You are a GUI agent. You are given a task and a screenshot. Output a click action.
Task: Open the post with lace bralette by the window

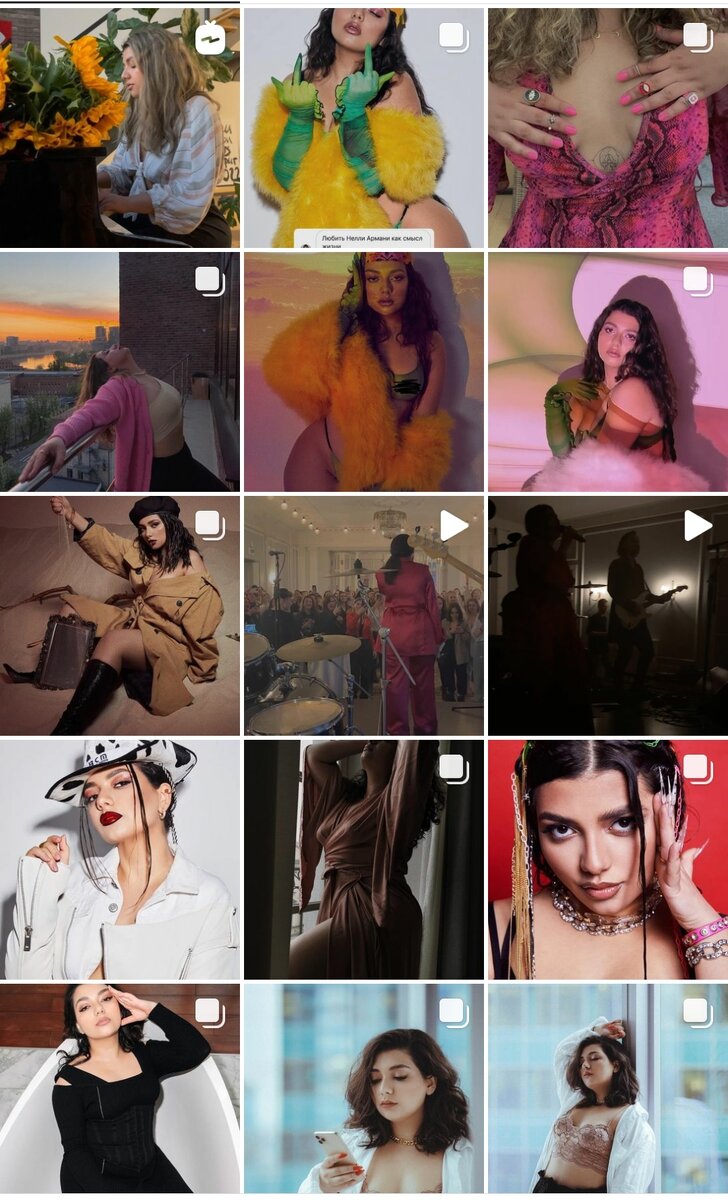point(608,1089)
